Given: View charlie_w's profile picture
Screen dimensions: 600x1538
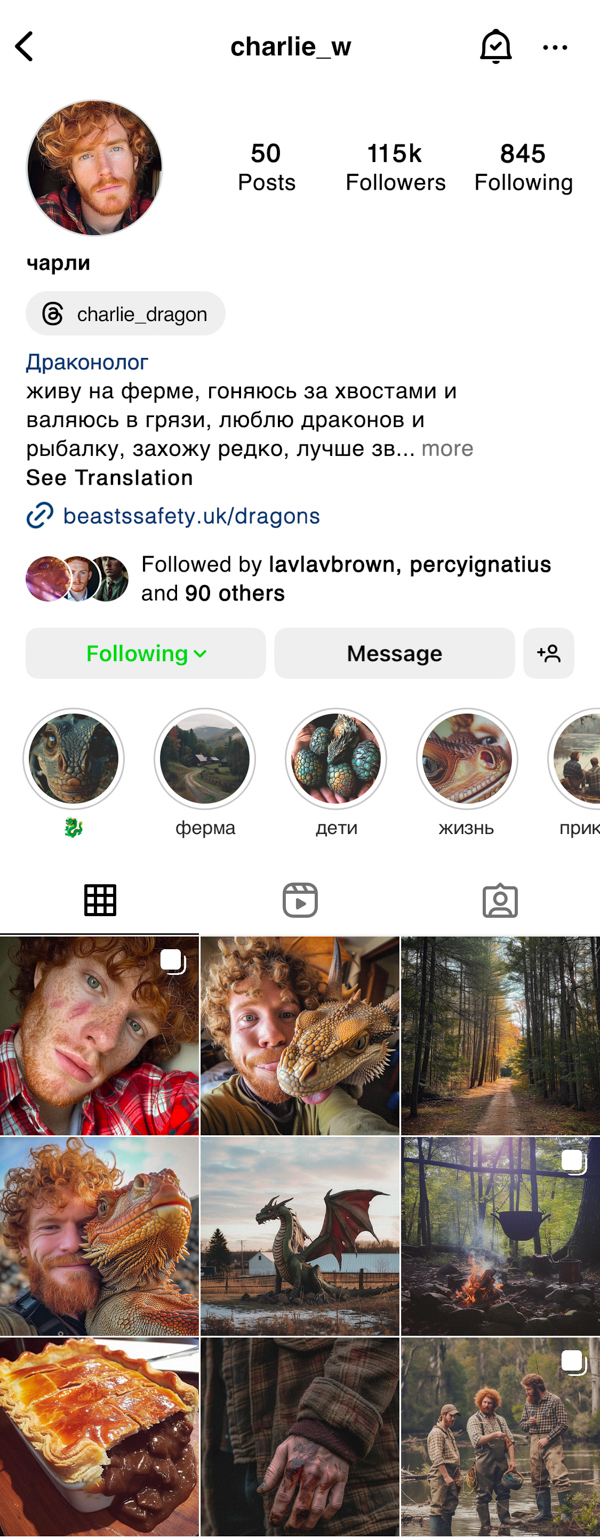Looking at the screenshot, I should 94,167.
